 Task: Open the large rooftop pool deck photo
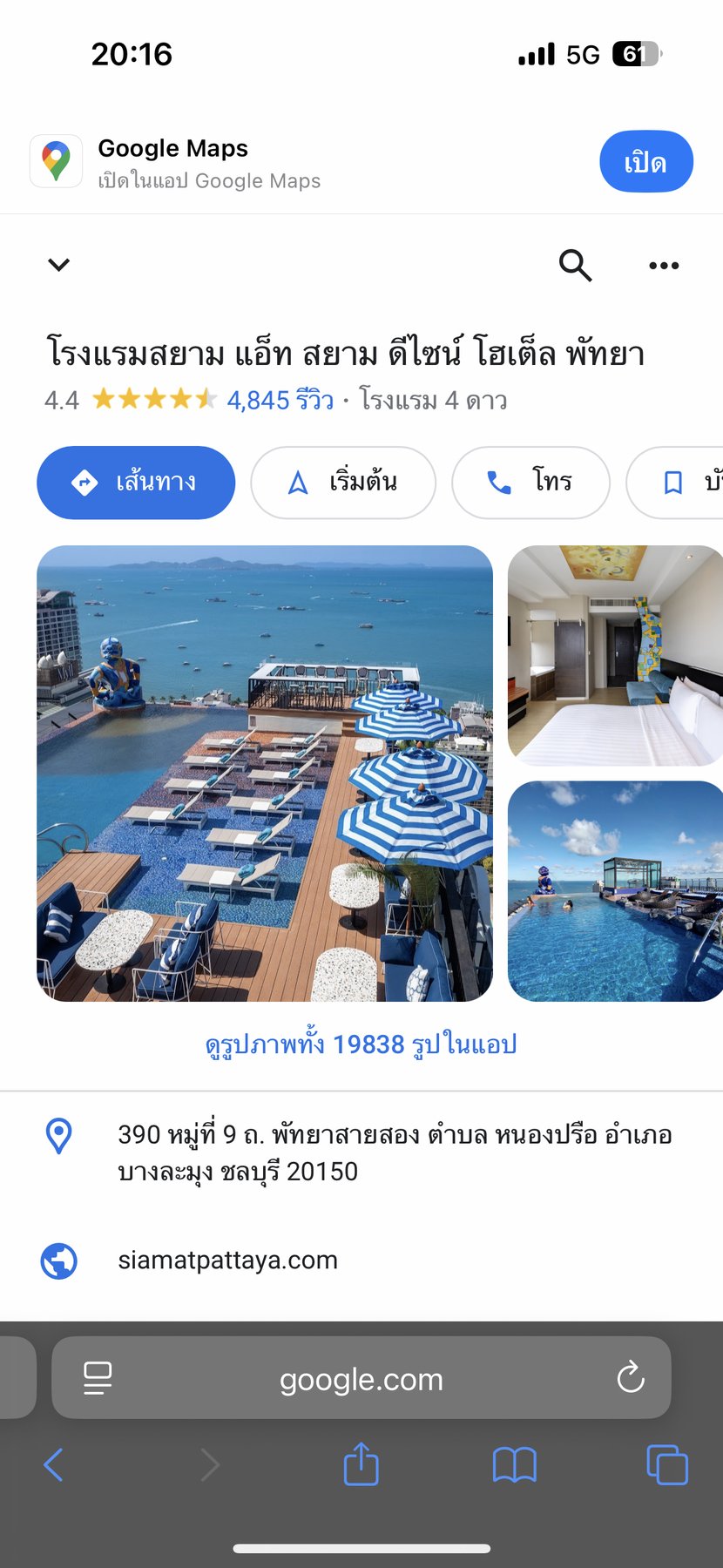(x=265, y=774)
